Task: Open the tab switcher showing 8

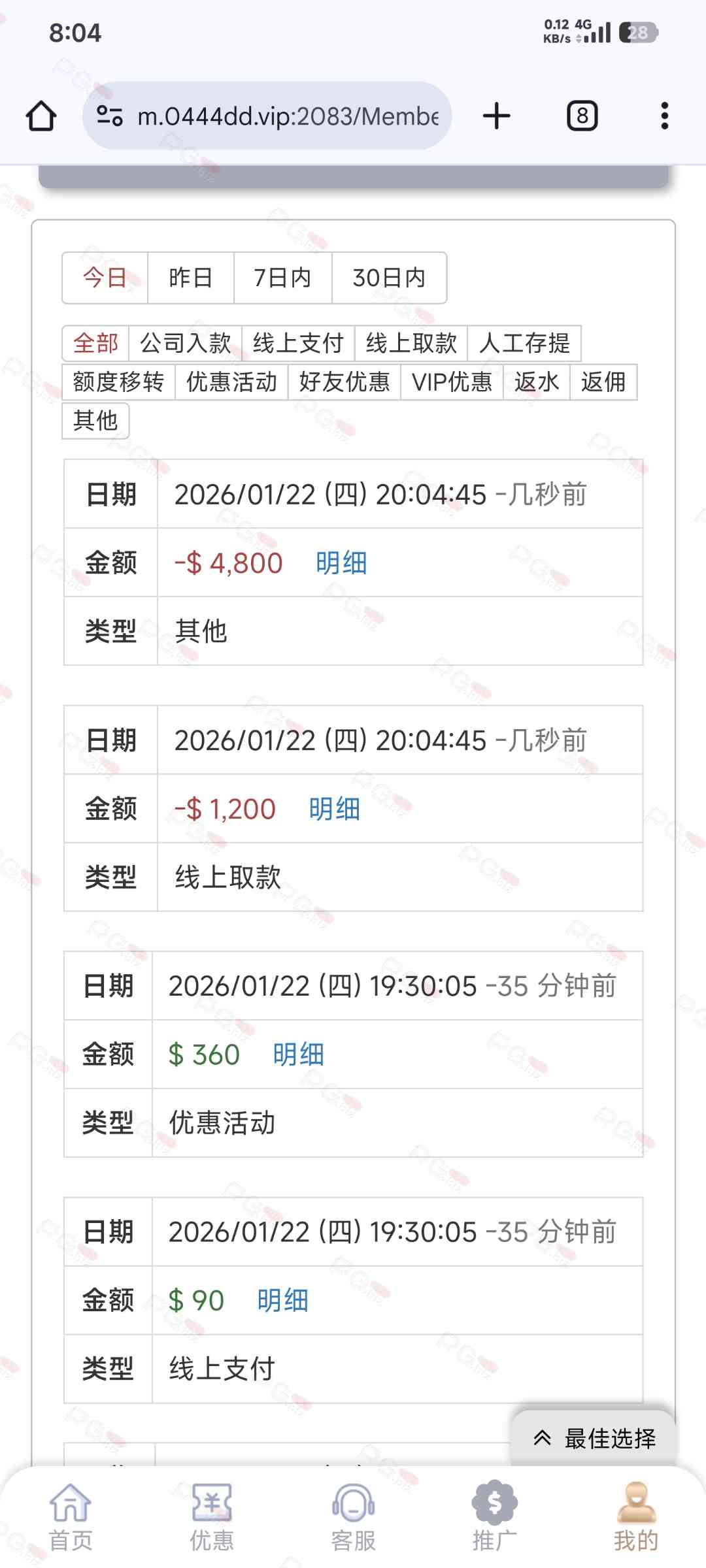Action: tap(582, 116)
